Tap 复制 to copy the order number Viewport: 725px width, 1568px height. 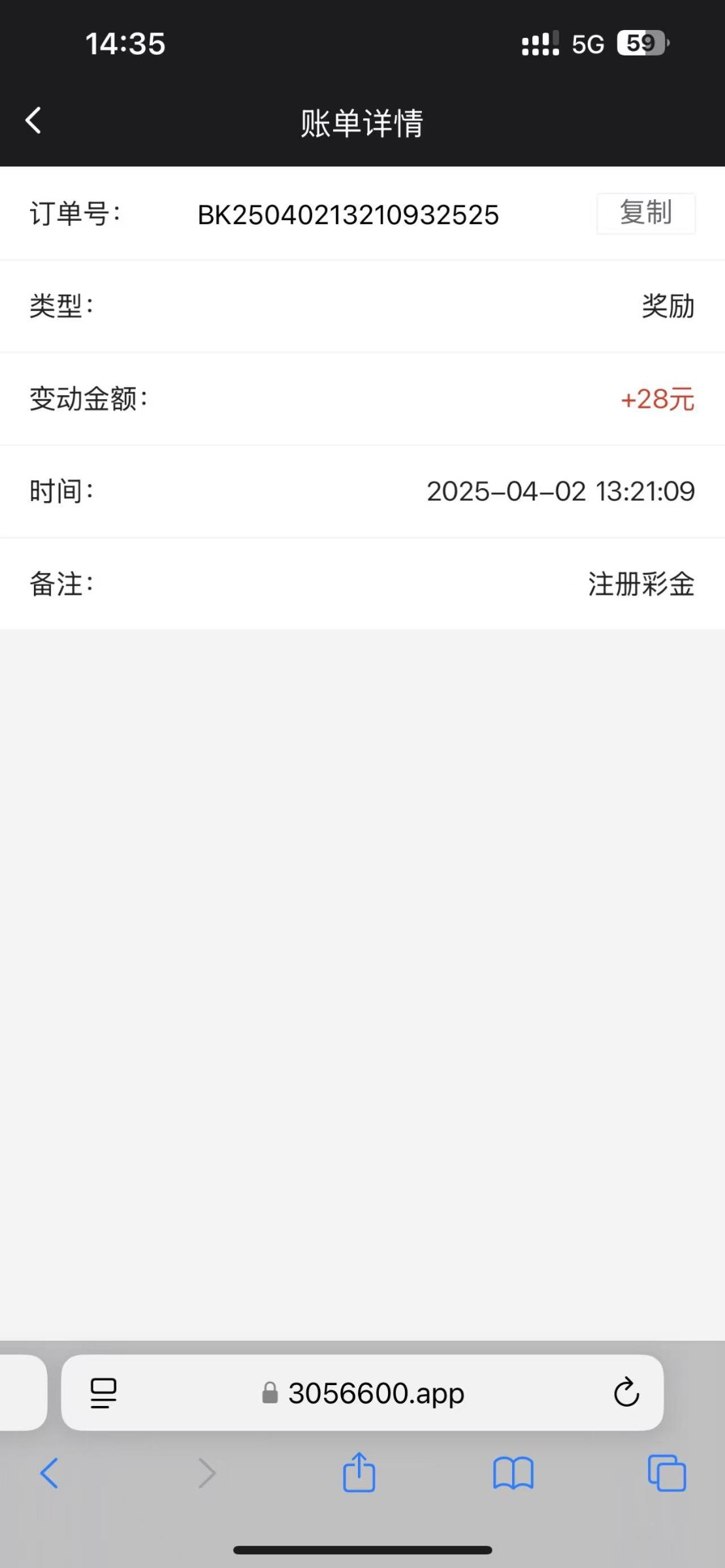646,214
